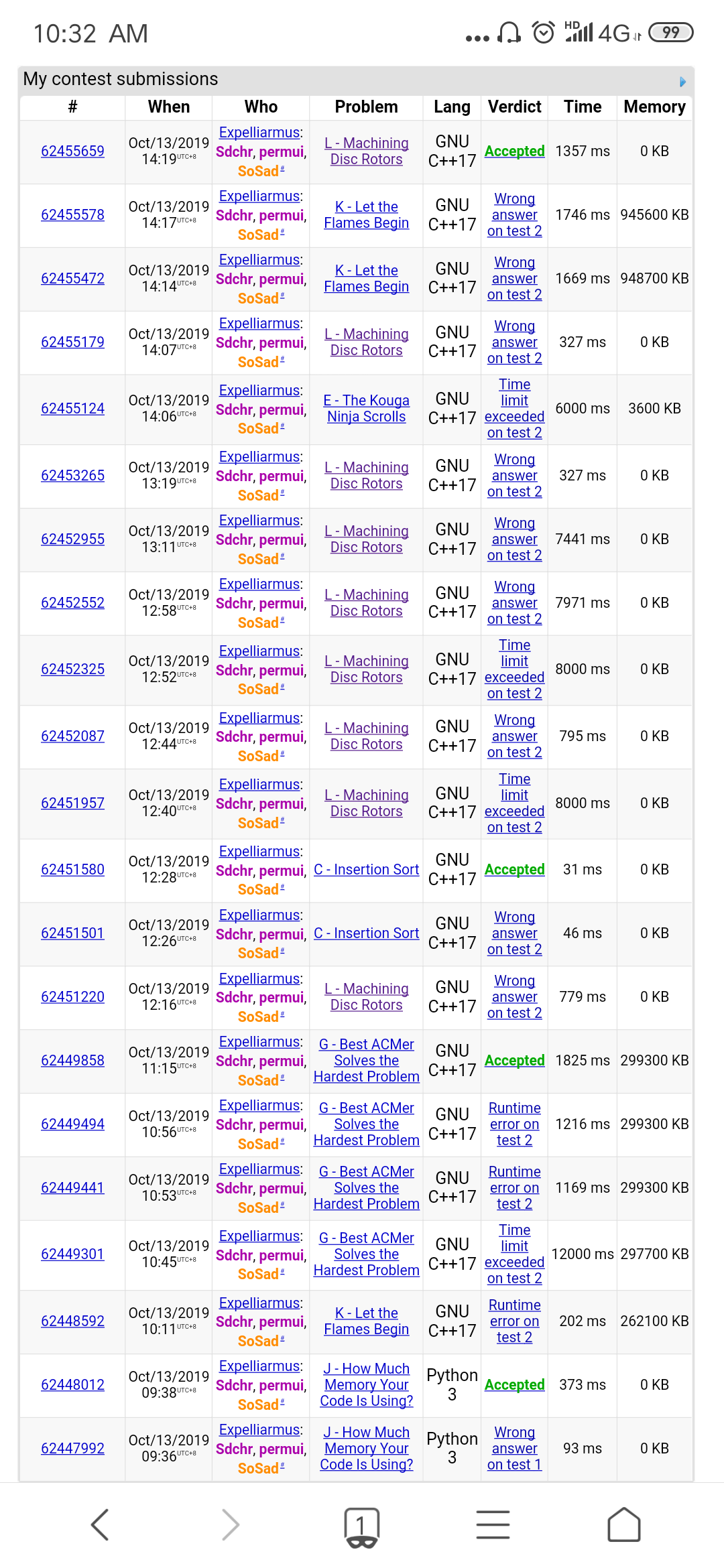Open problem G on submission 62449858
The image size is (724, 1568).
click(366, 1061)
